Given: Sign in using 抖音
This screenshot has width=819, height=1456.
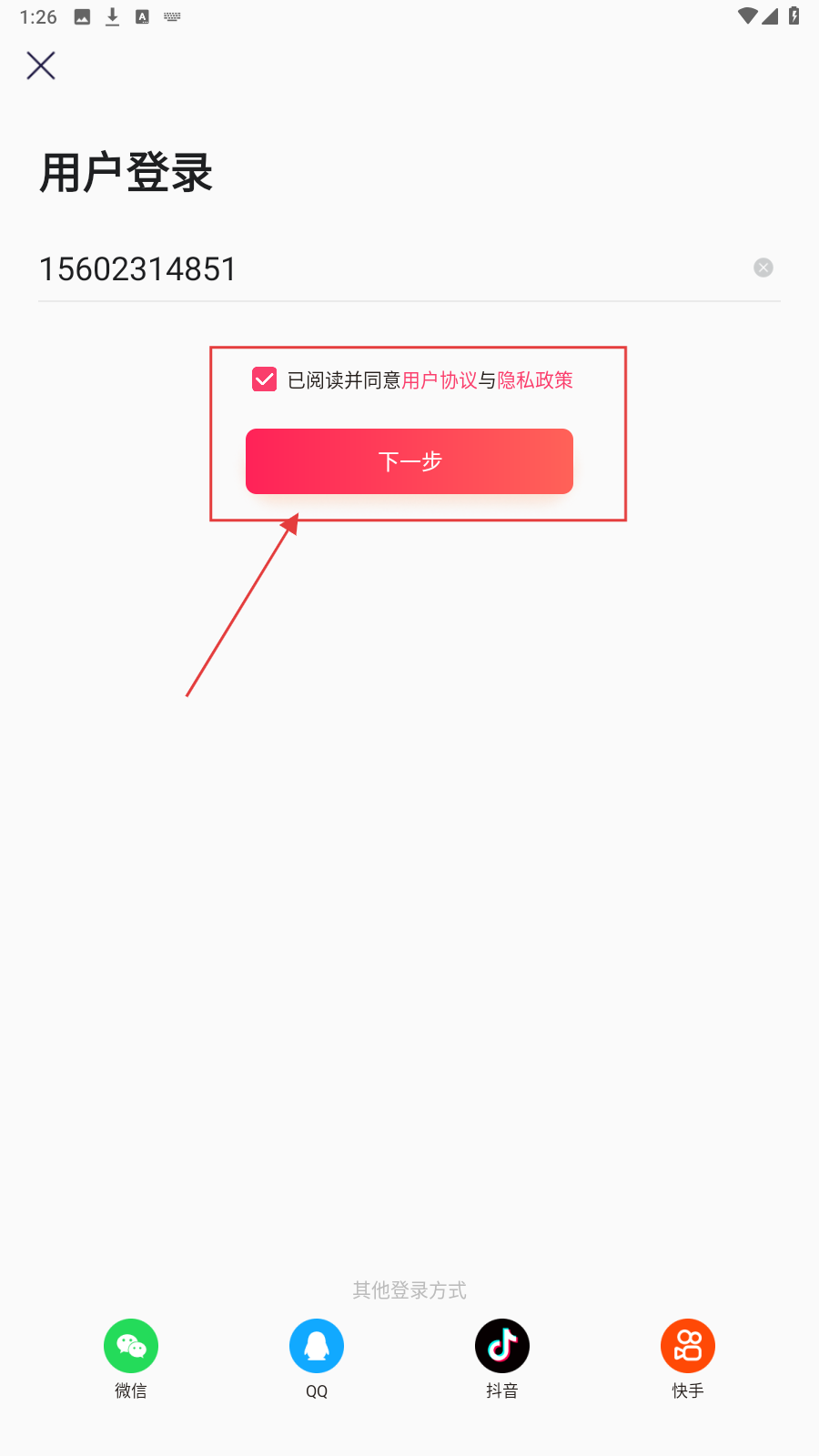Looking at the screenshot, I should (x=502, y=1347).
